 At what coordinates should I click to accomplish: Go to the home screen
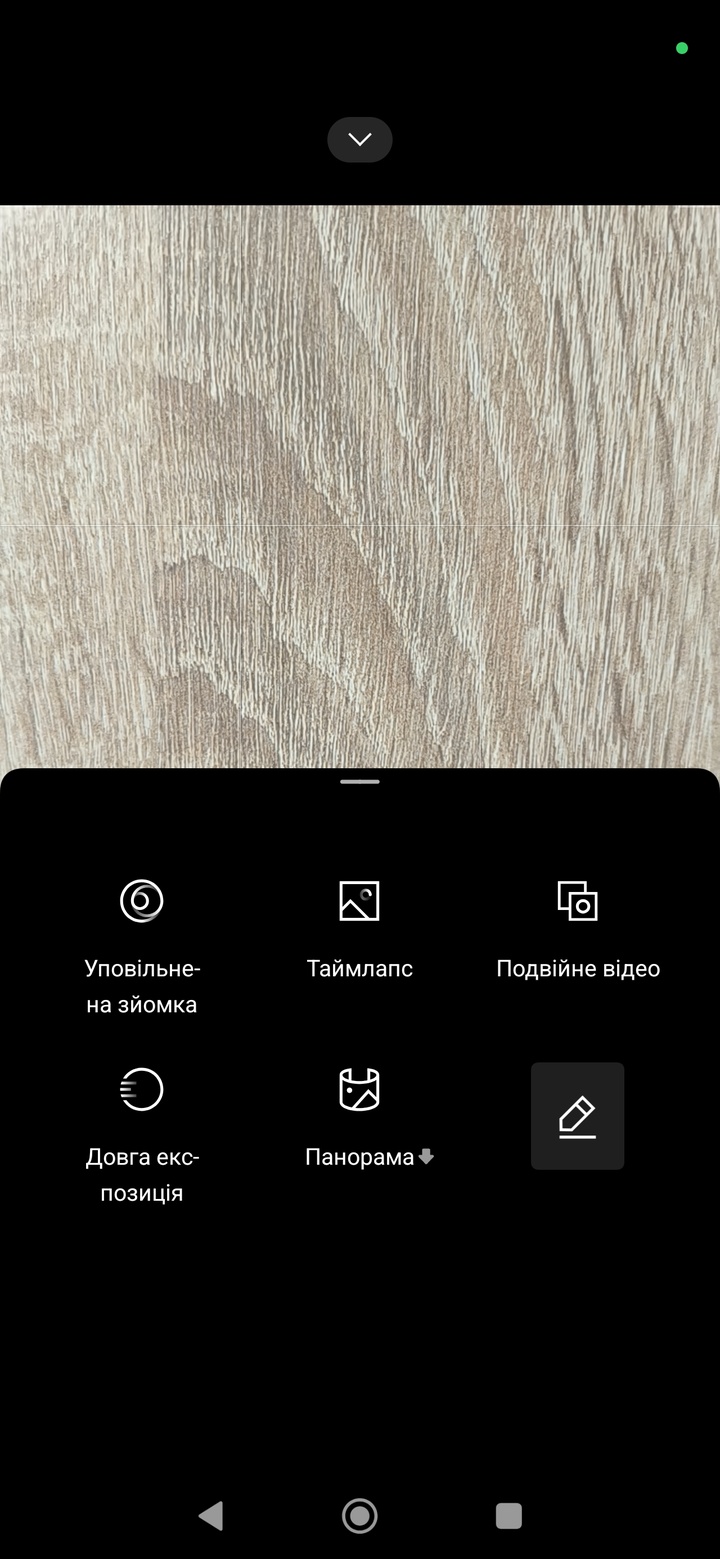(x=360, y=1516)
